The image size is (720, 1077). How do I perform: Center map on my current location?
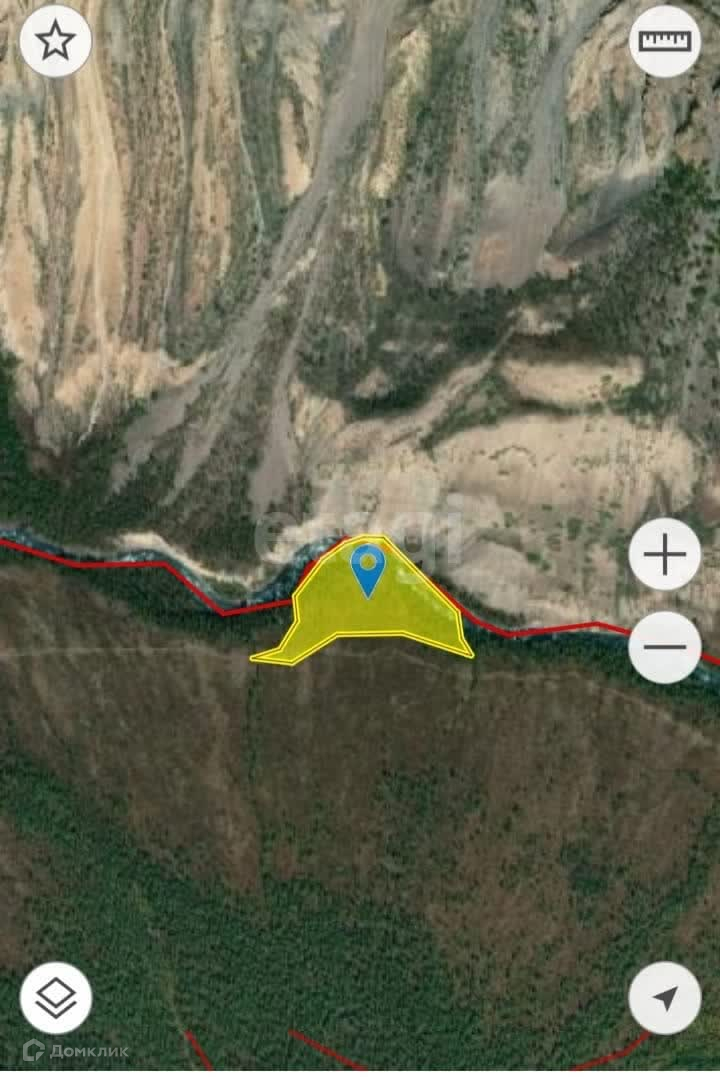click(665, 998)
